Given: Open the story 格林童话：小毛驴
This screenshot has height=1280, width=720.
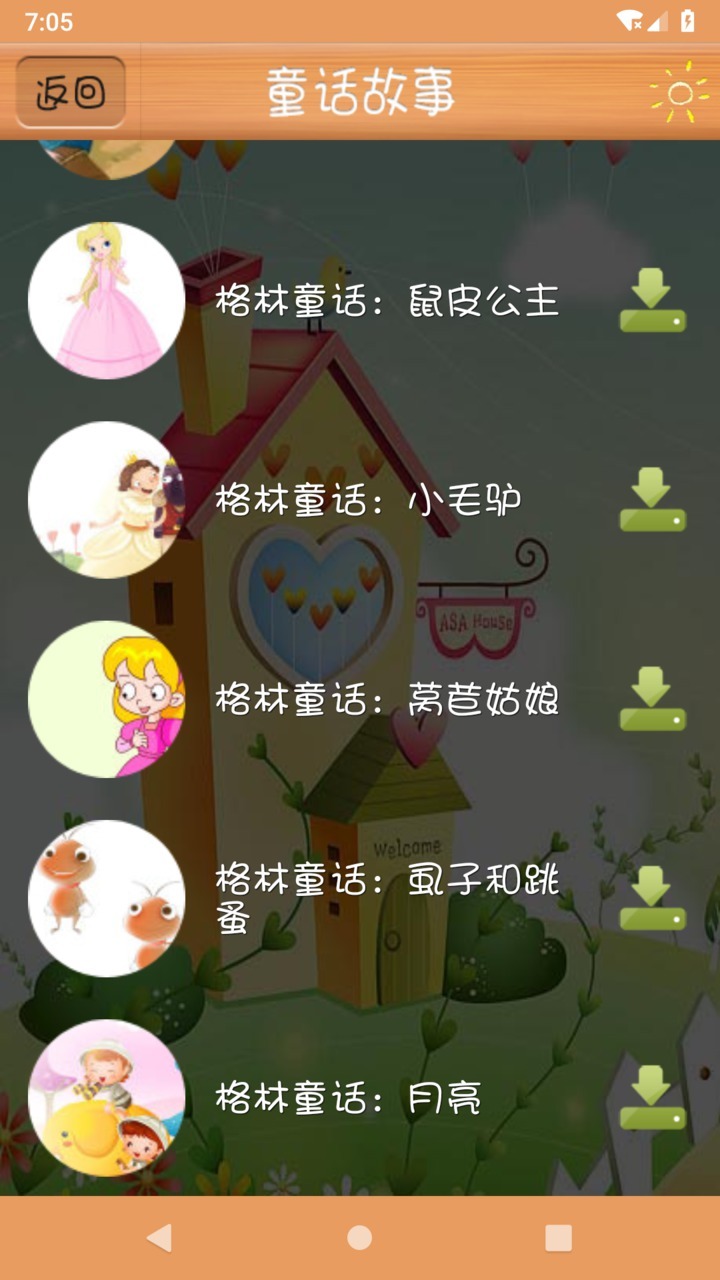Looking at the screenshot, I should pos(368,500).
